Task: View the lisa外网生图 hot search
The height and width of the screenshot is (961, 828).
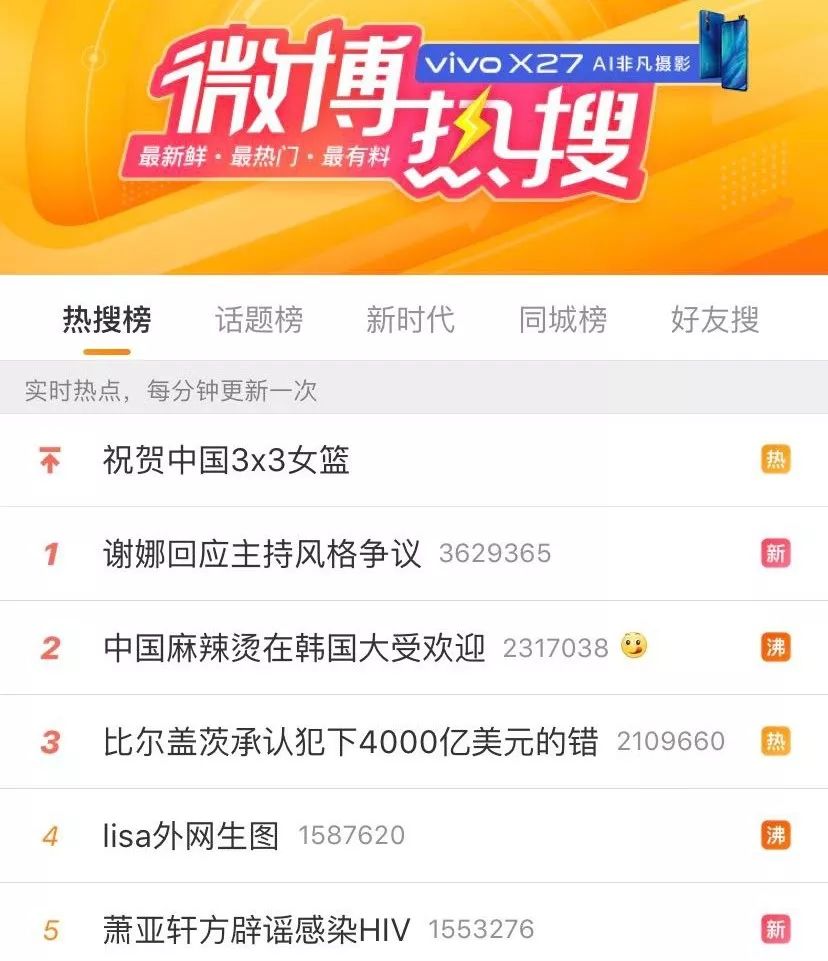Action: pos(191,836)
